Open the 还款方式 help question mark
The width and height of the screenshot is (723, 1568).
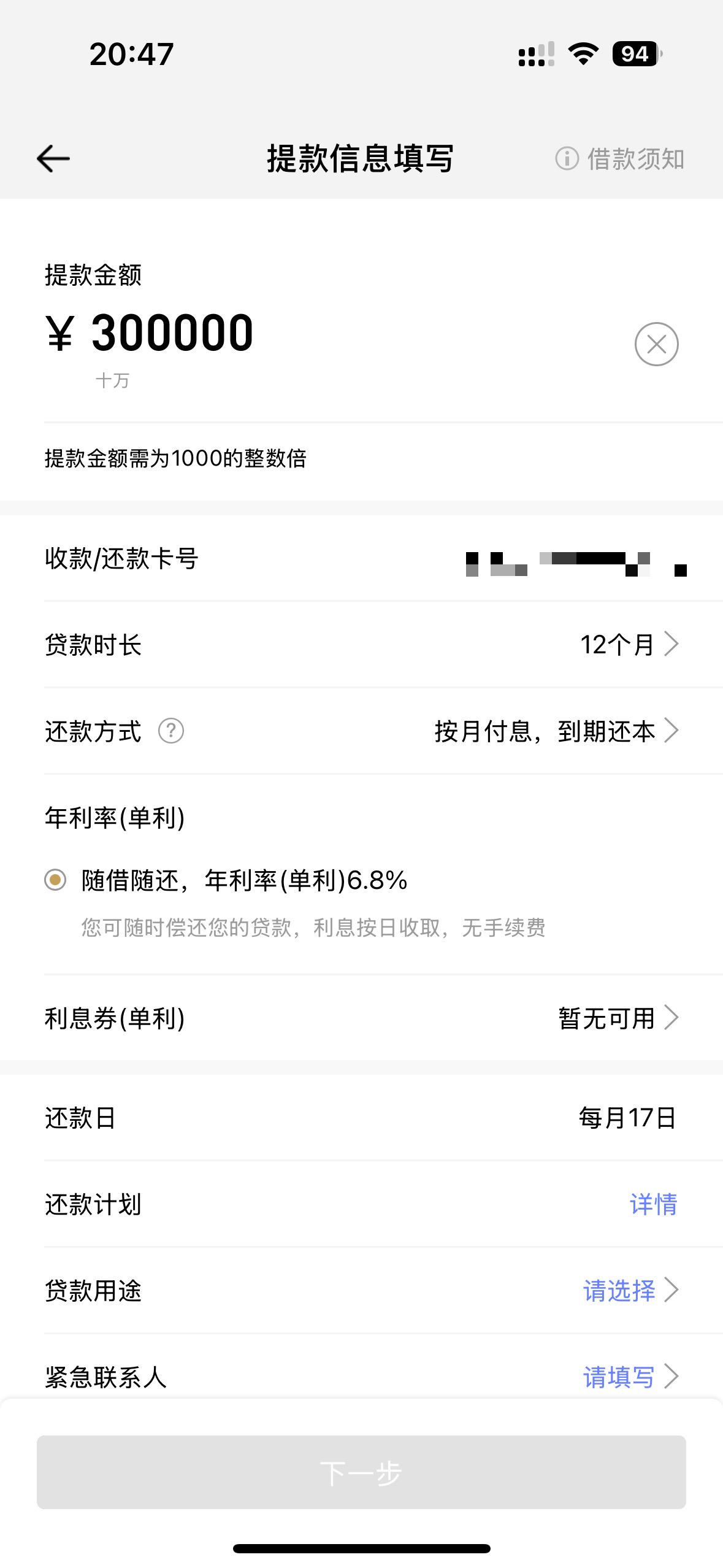click(x=171, y=731)
